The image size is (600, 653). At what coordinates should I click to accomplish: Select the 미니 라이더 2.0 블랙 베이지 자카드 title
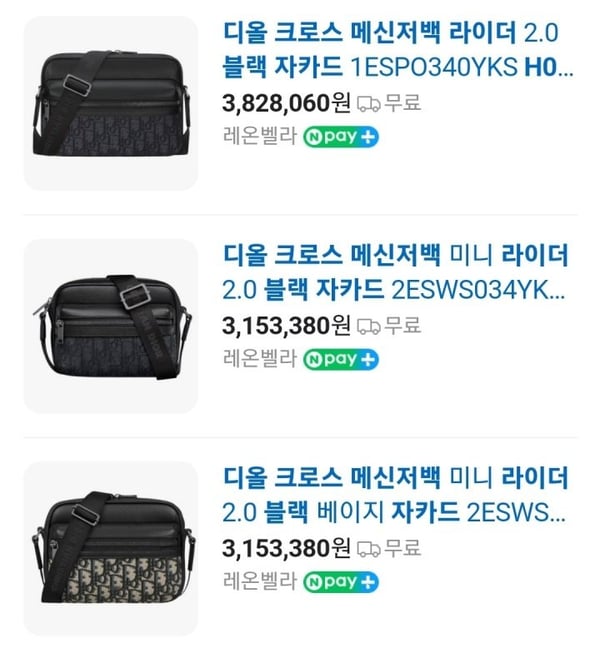(396, 494)
